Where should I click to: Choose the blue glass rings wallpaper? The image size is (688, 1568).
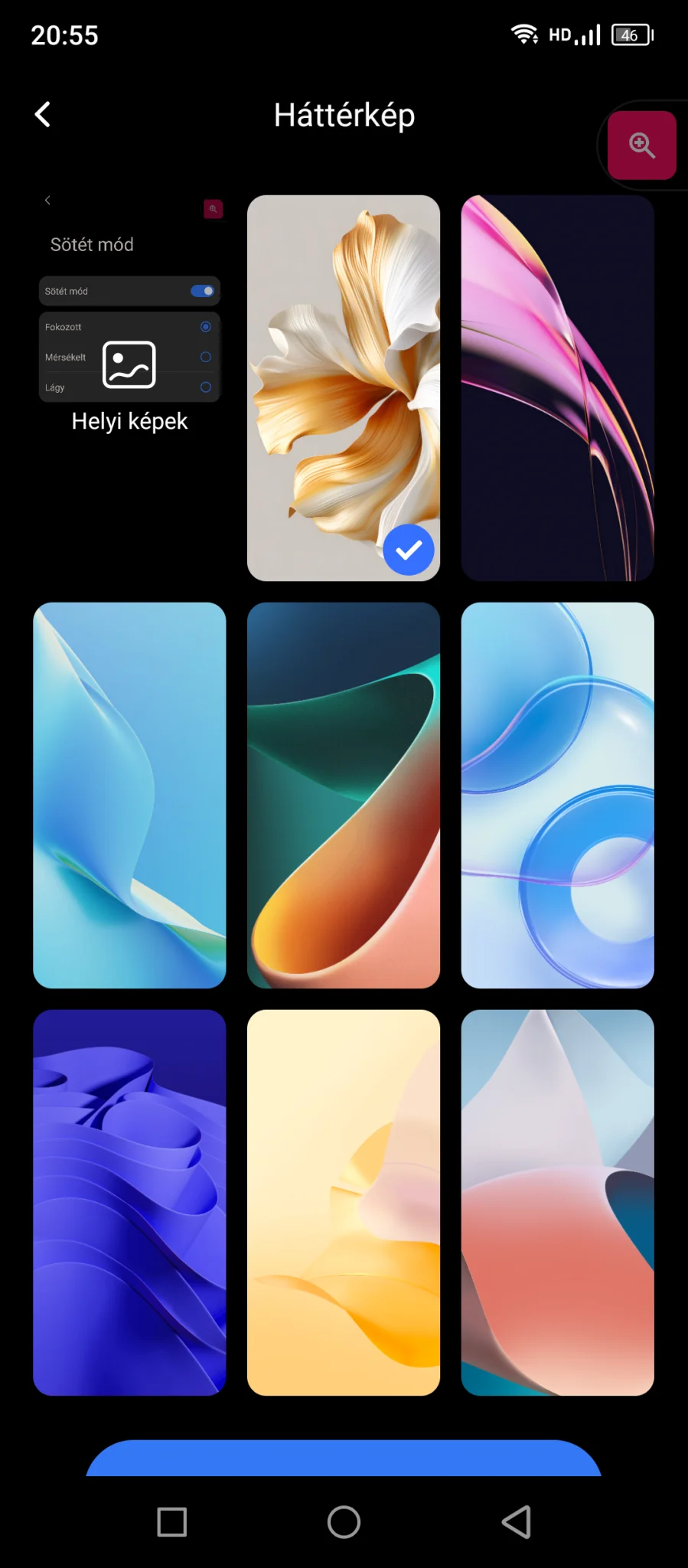(557, 795)
